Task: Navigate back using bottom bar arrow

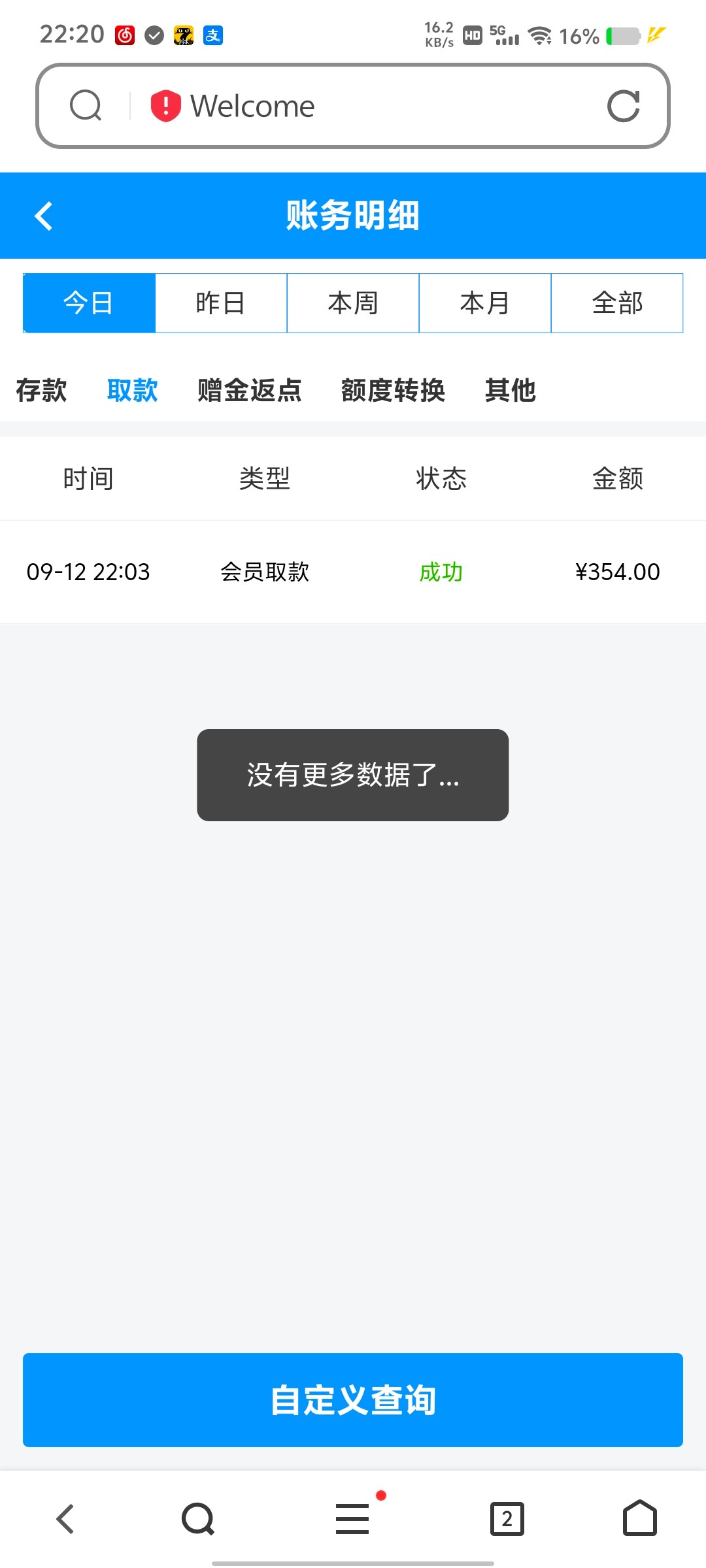Action: pyautogui.click(x=65, y=1518)
